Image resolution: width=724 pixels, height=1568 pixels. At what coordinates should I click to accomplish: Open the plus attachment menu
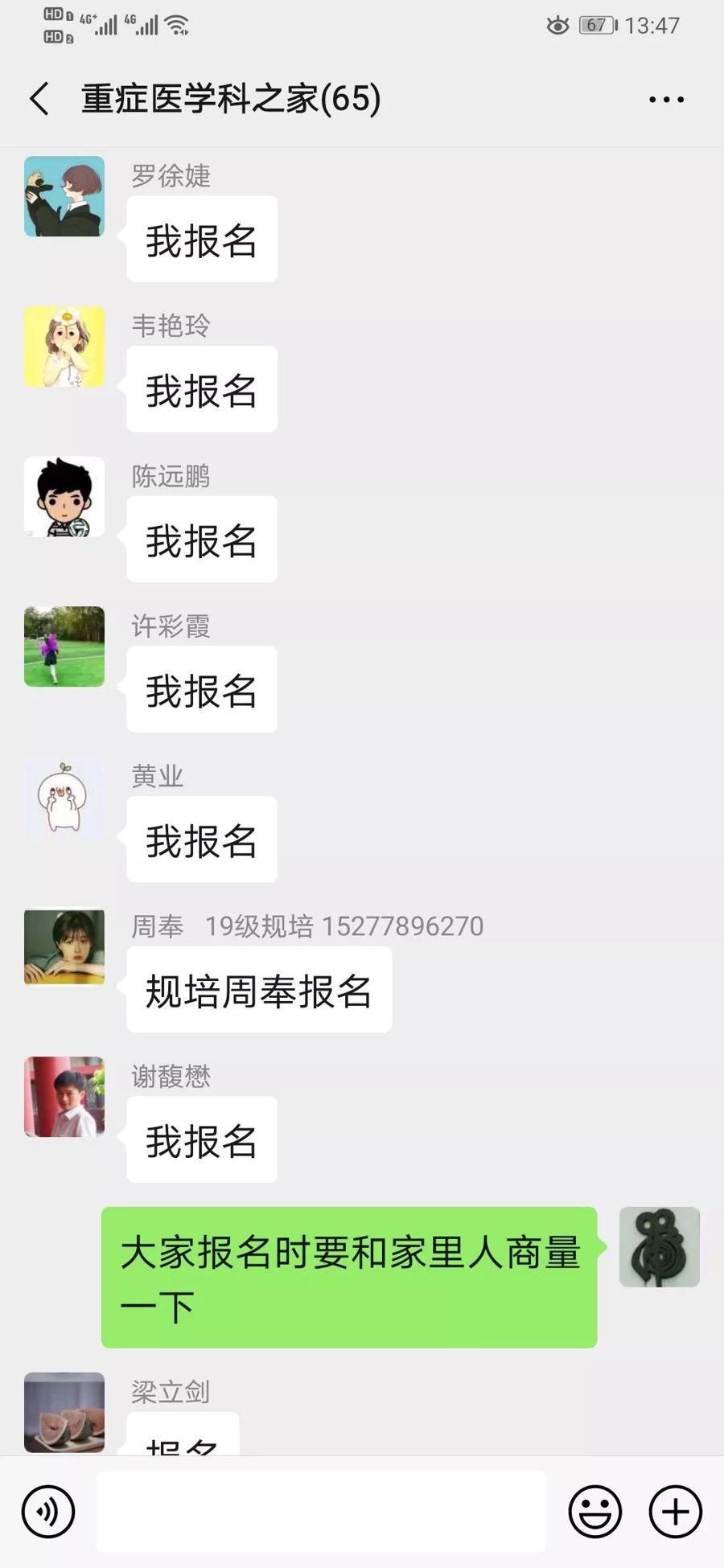(675, 1512)
